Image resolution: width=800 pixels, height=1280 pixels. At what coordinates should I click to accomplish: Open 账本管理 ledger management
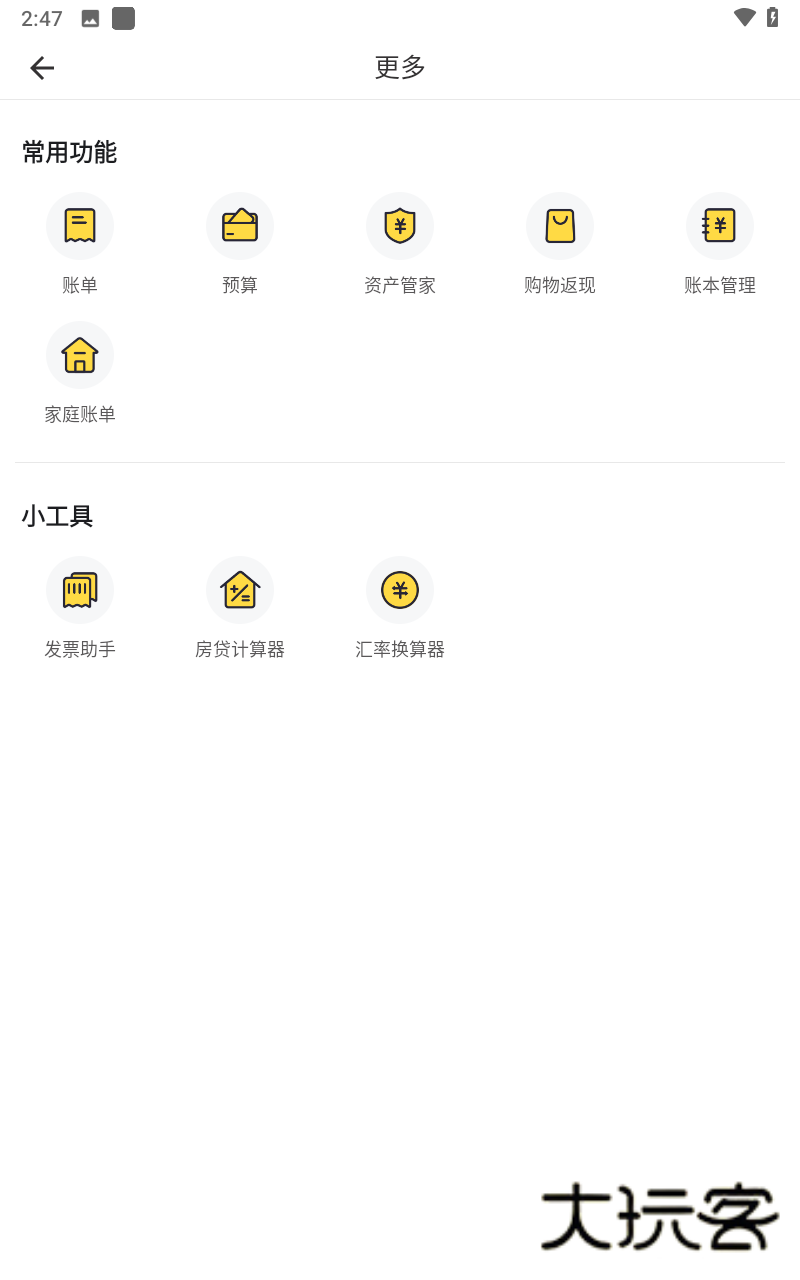coord(720,226)
